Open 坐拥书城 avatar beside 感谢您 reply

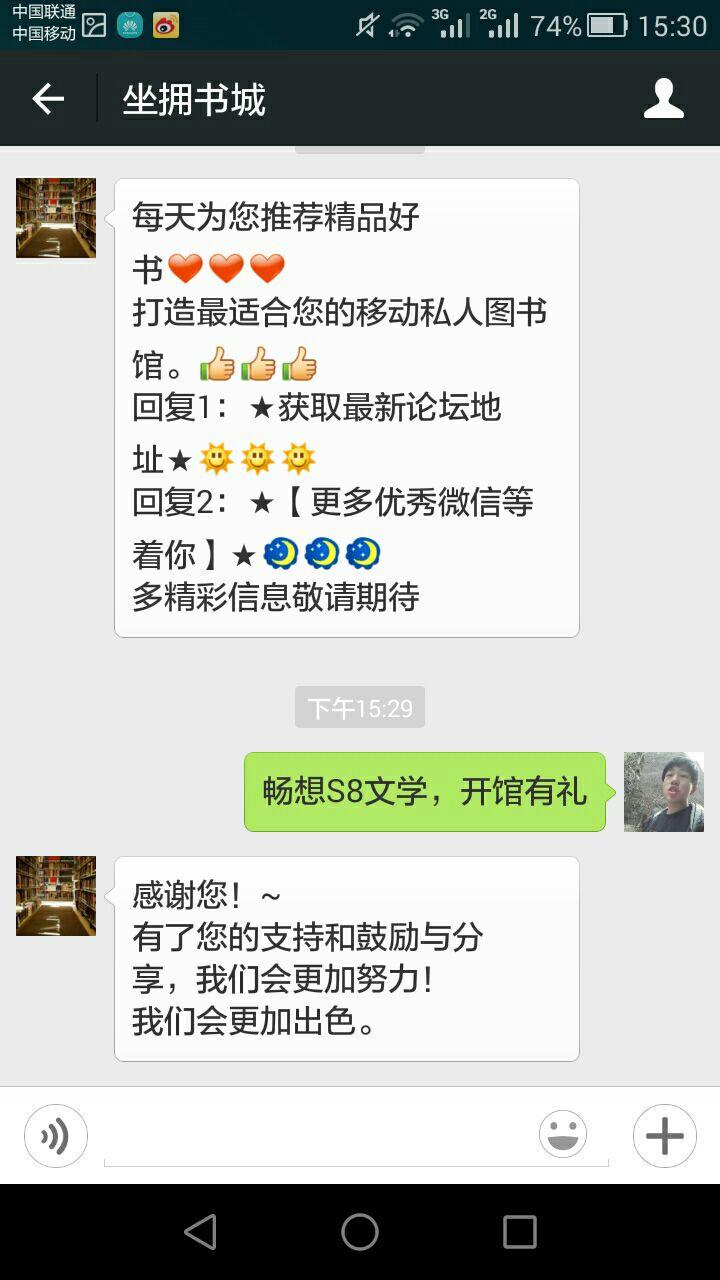click(56, 896)
